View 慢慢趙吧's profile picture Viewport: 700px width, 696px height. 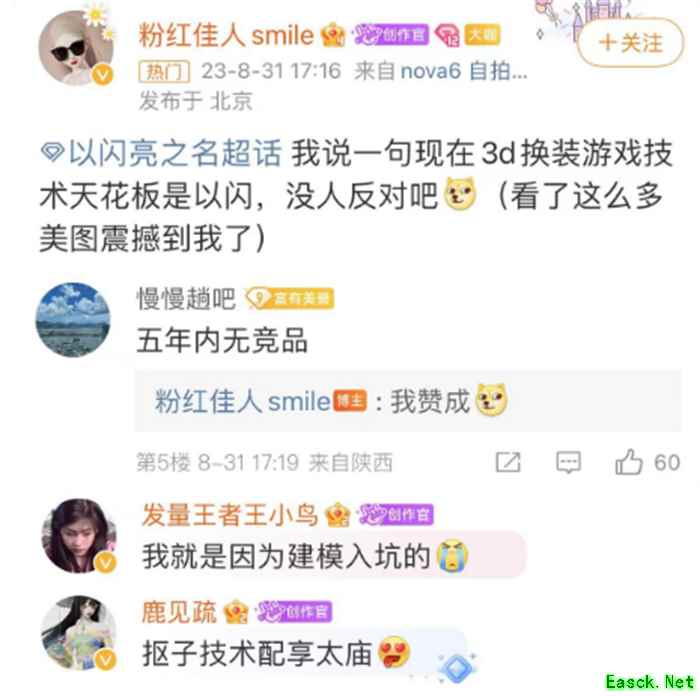73,319
